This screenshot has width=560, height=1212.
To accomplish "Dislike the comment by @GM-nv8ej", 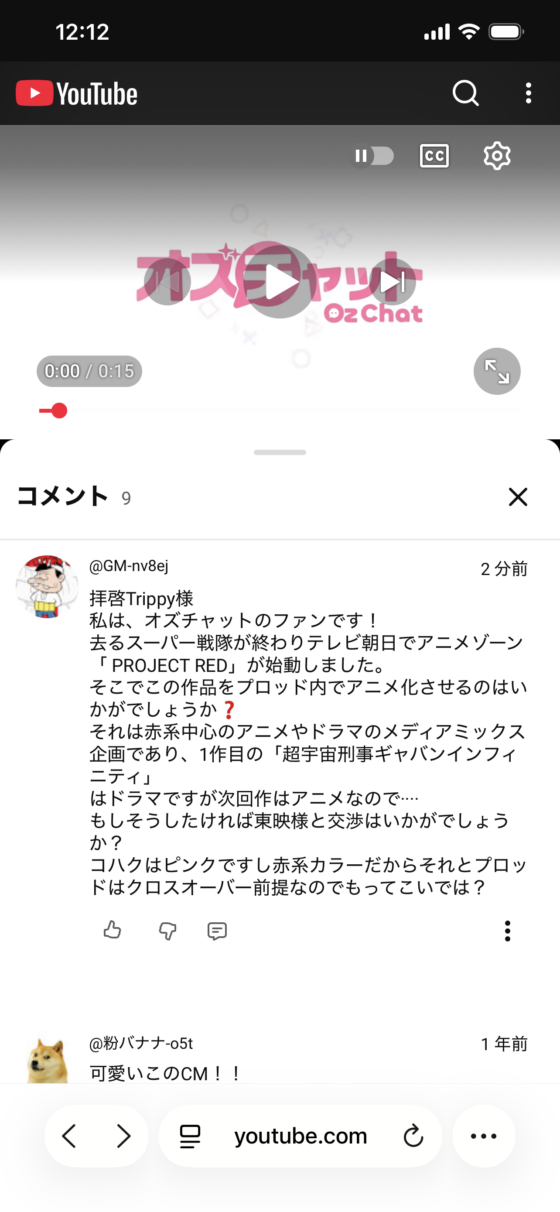I will click(168, 931).
